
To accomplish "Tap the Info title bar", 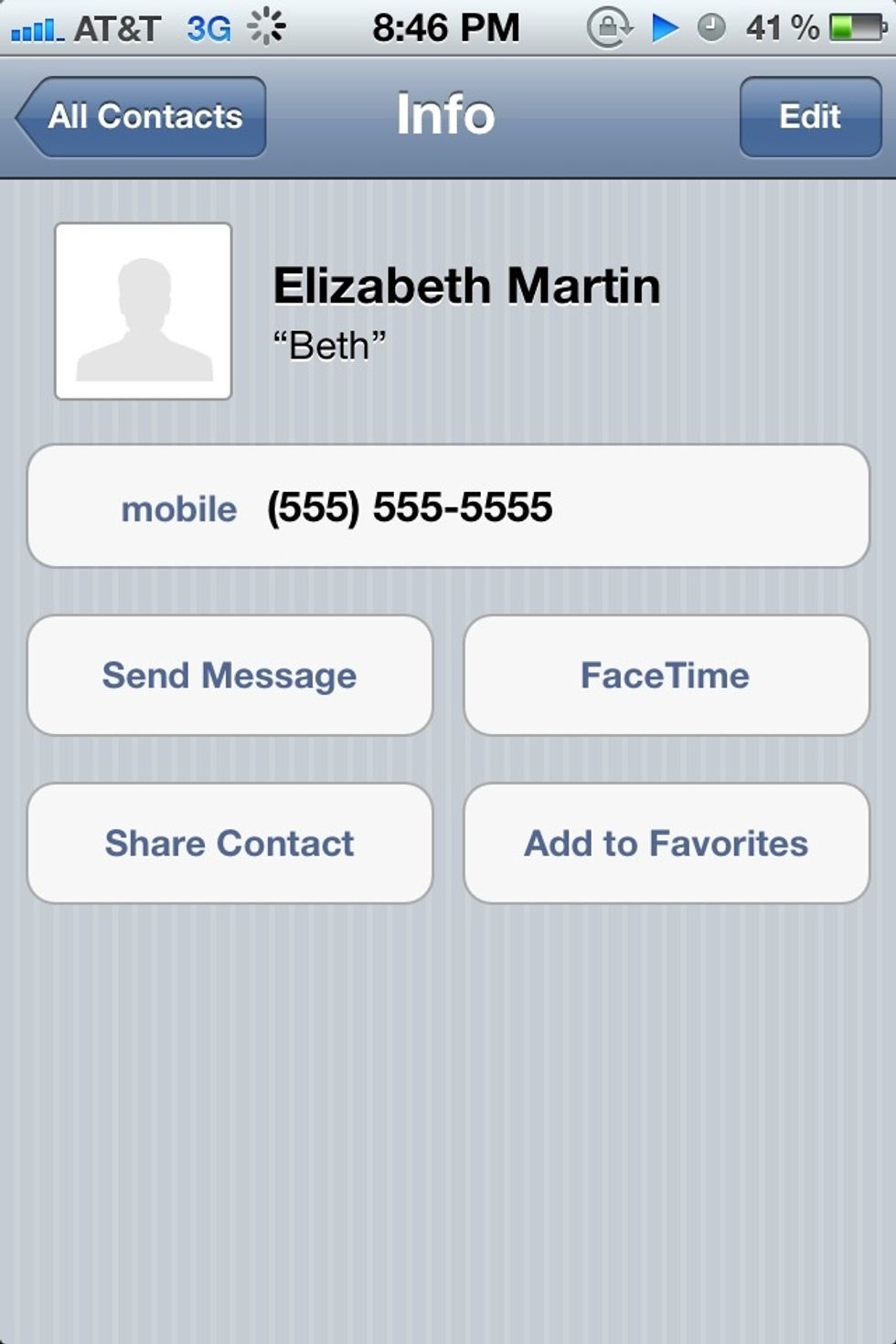I will (x=446, y=113).
